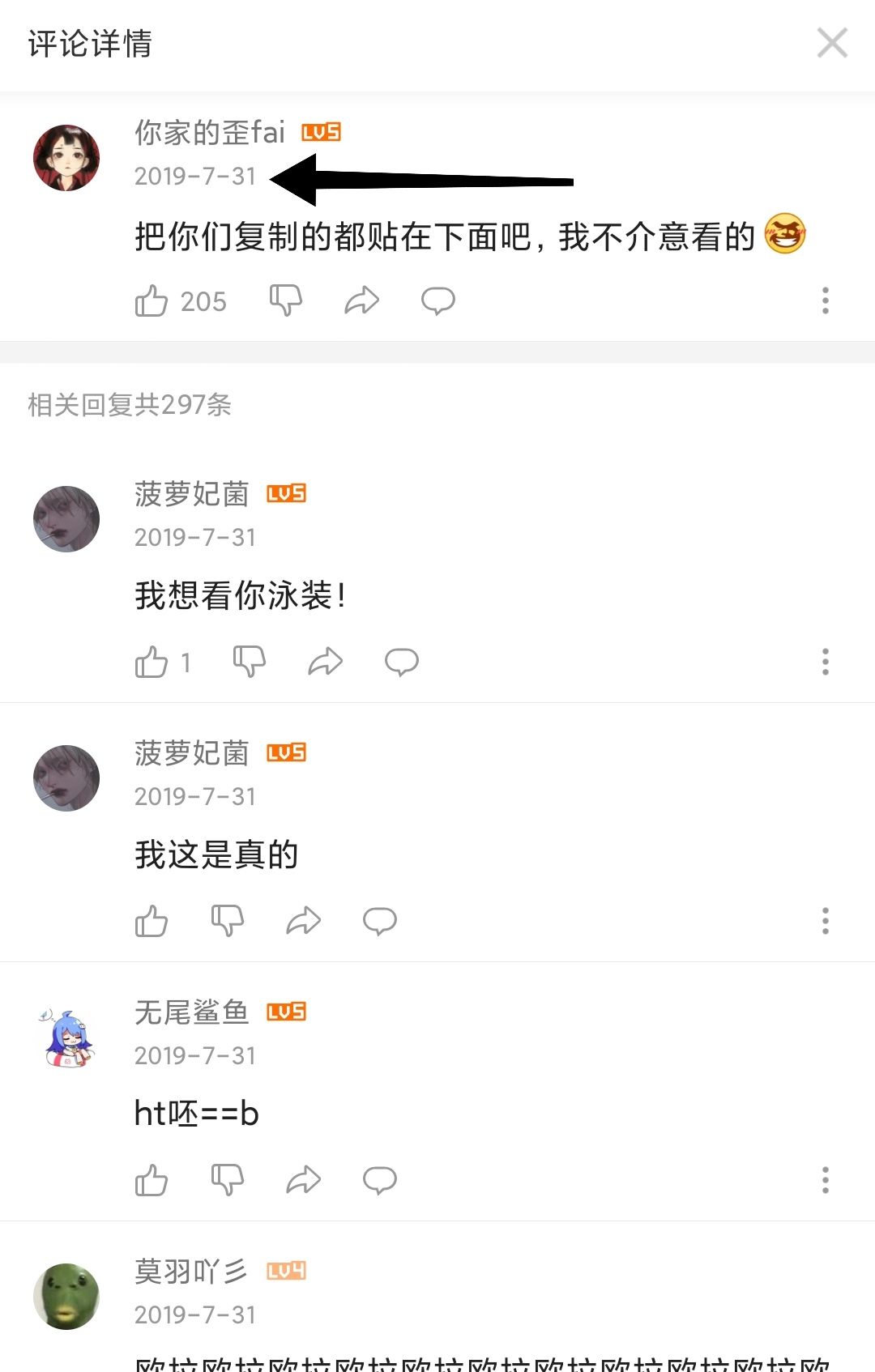Share the reply 我想看你泳装!

pos(325,663)
